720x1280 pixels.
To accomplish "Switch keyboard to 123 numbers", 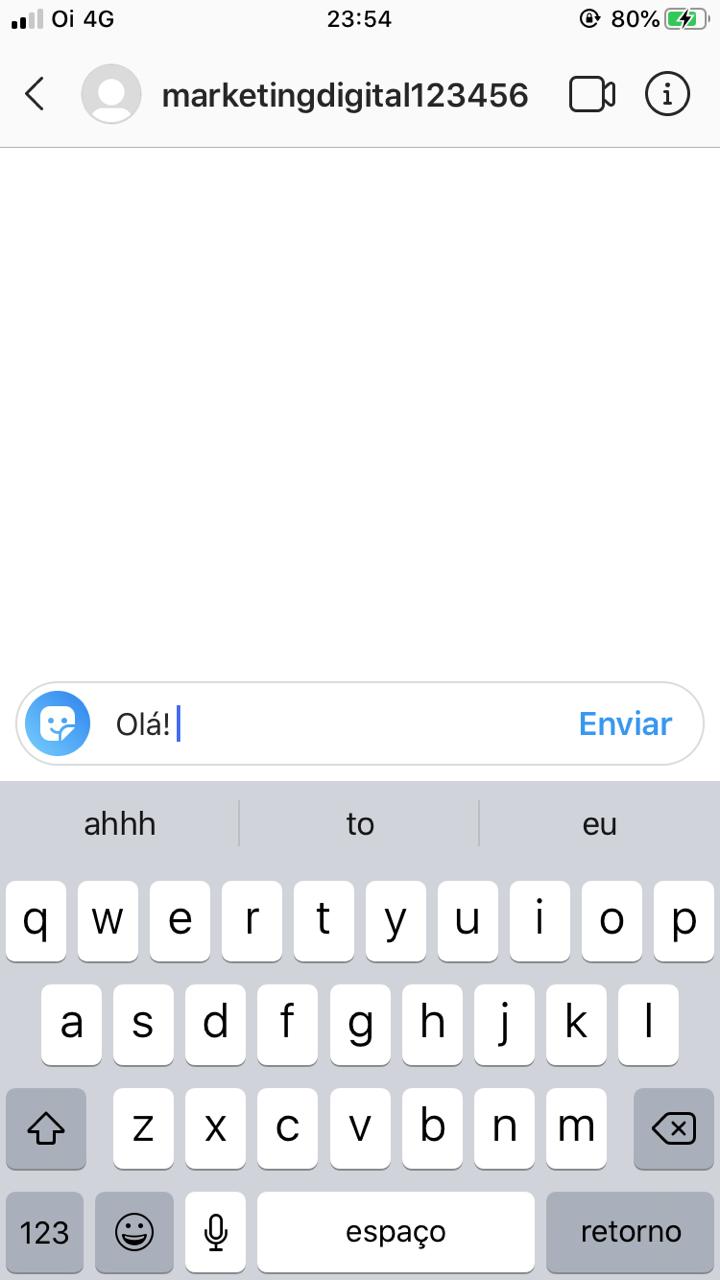I will click(45, 1232).
